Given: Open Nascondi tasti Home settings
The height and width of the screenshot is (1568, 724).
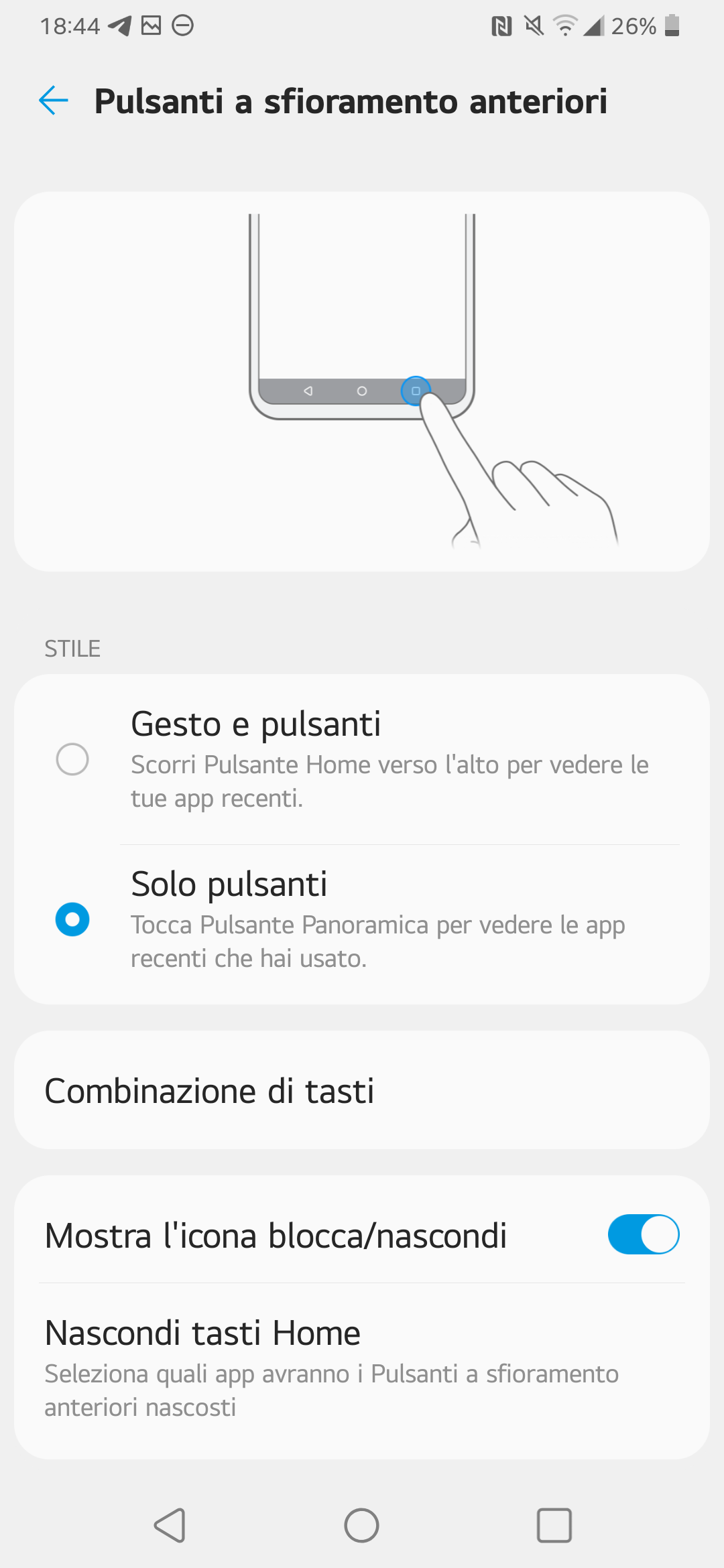Looking at the screenshot, I should (362, 1369).
